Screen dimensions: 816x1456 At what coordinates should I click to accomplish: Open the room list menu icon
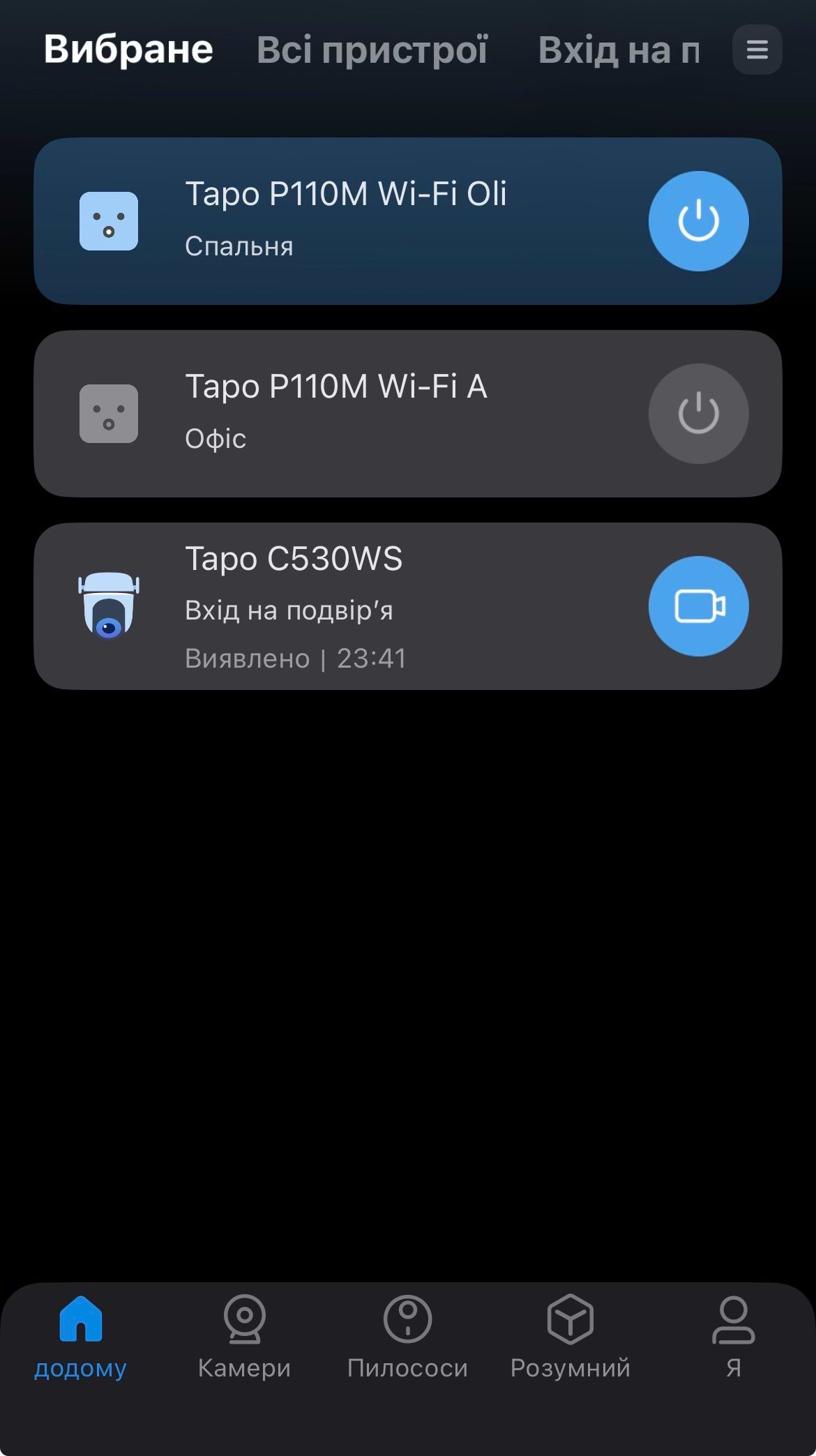point(757,50)
